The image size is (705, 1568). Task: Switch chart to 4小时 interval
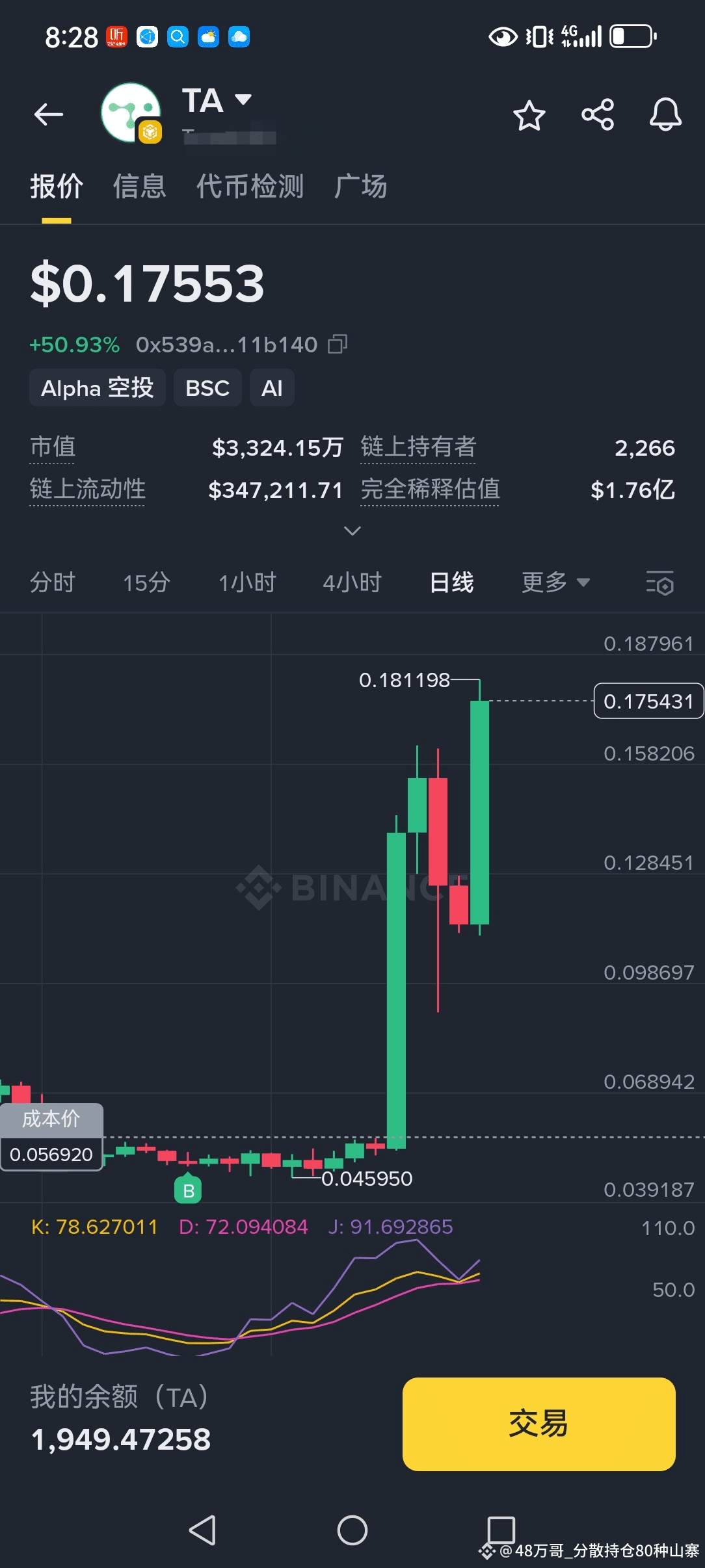[x=352, y=582]
